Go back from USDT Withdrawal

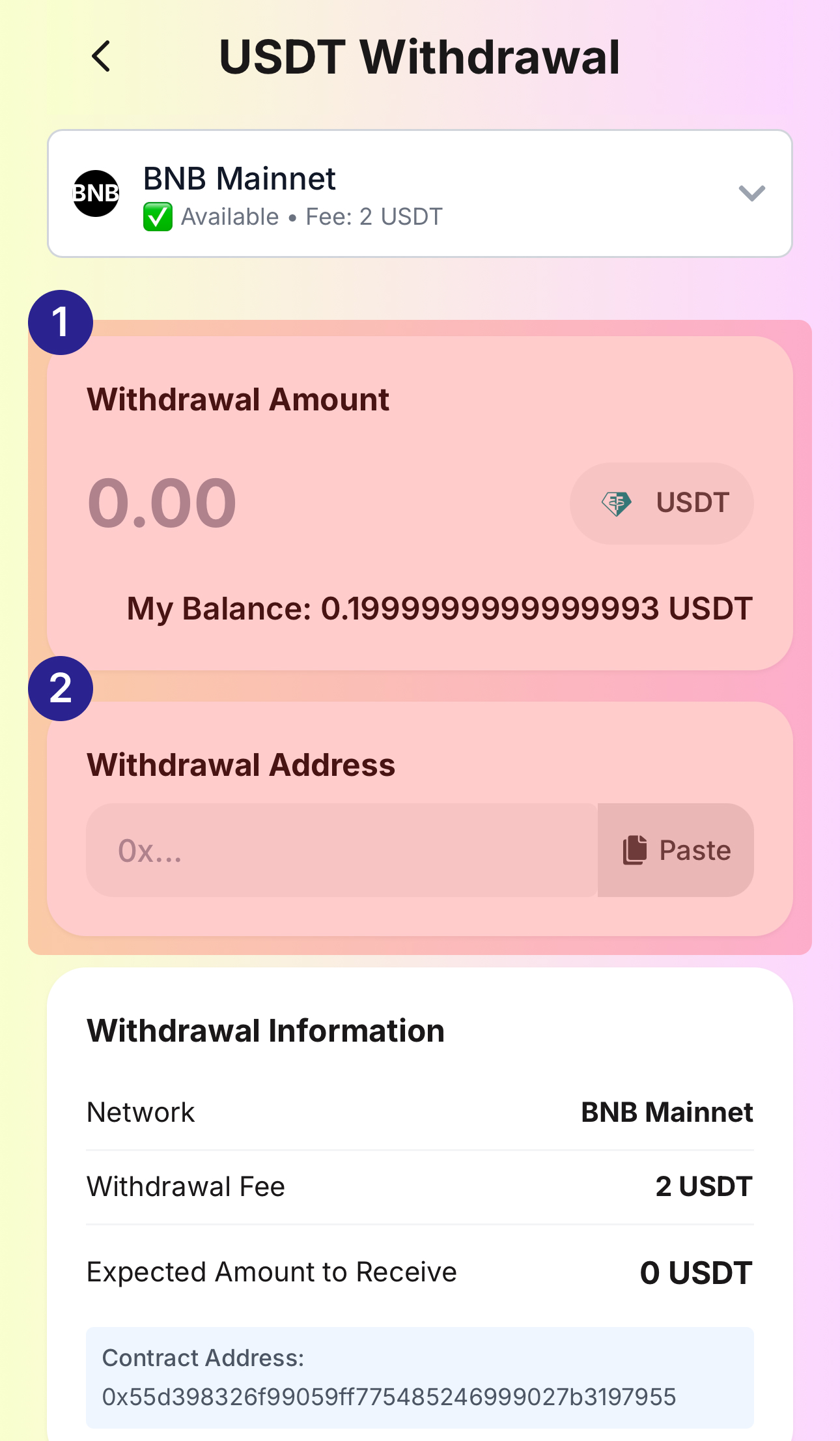pyautogui.click(x=102, y=57)
